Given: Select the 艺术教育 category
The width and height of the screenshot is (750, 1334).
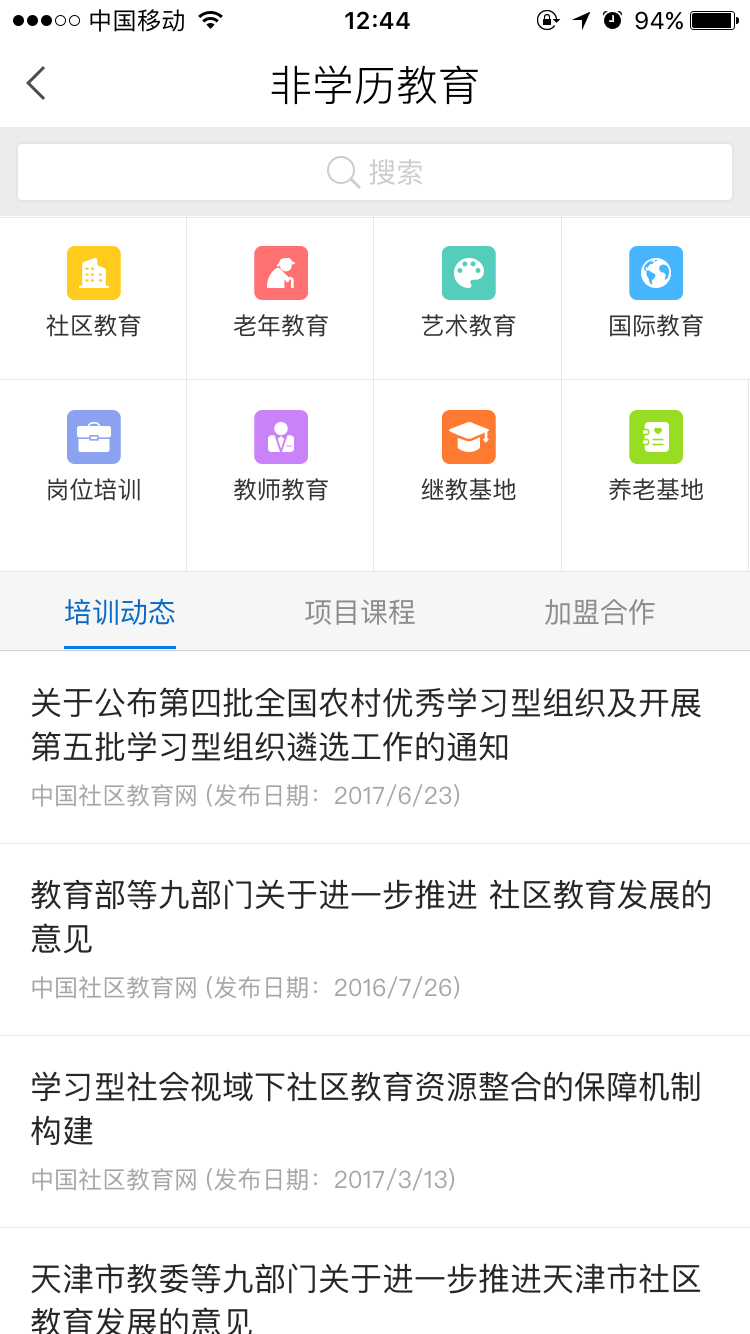Looking at the screenshot, I should pyautogui.click(x=468, y=294).
